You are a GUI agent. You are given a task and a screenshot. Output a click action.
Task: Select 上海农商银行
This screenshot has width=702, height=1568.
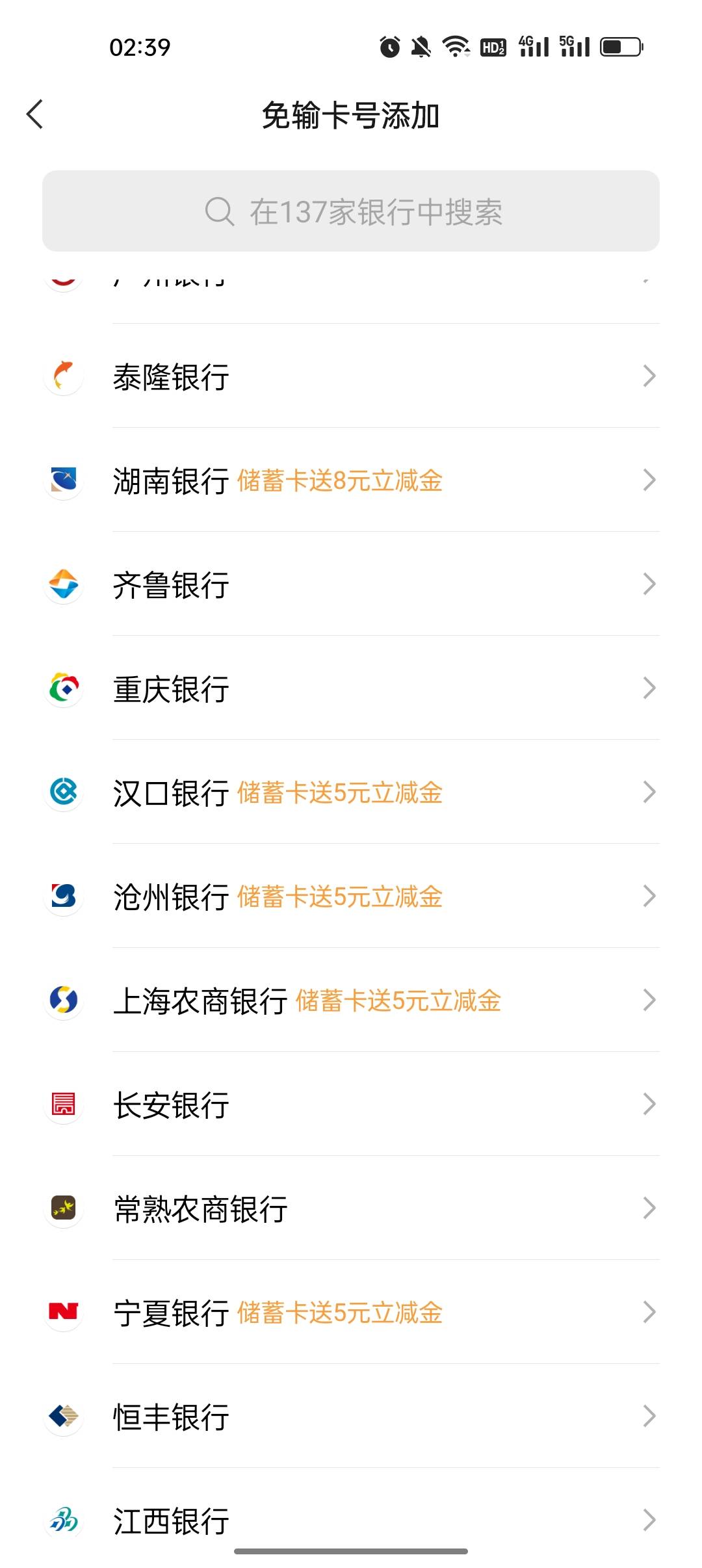tap(351, 1000)
